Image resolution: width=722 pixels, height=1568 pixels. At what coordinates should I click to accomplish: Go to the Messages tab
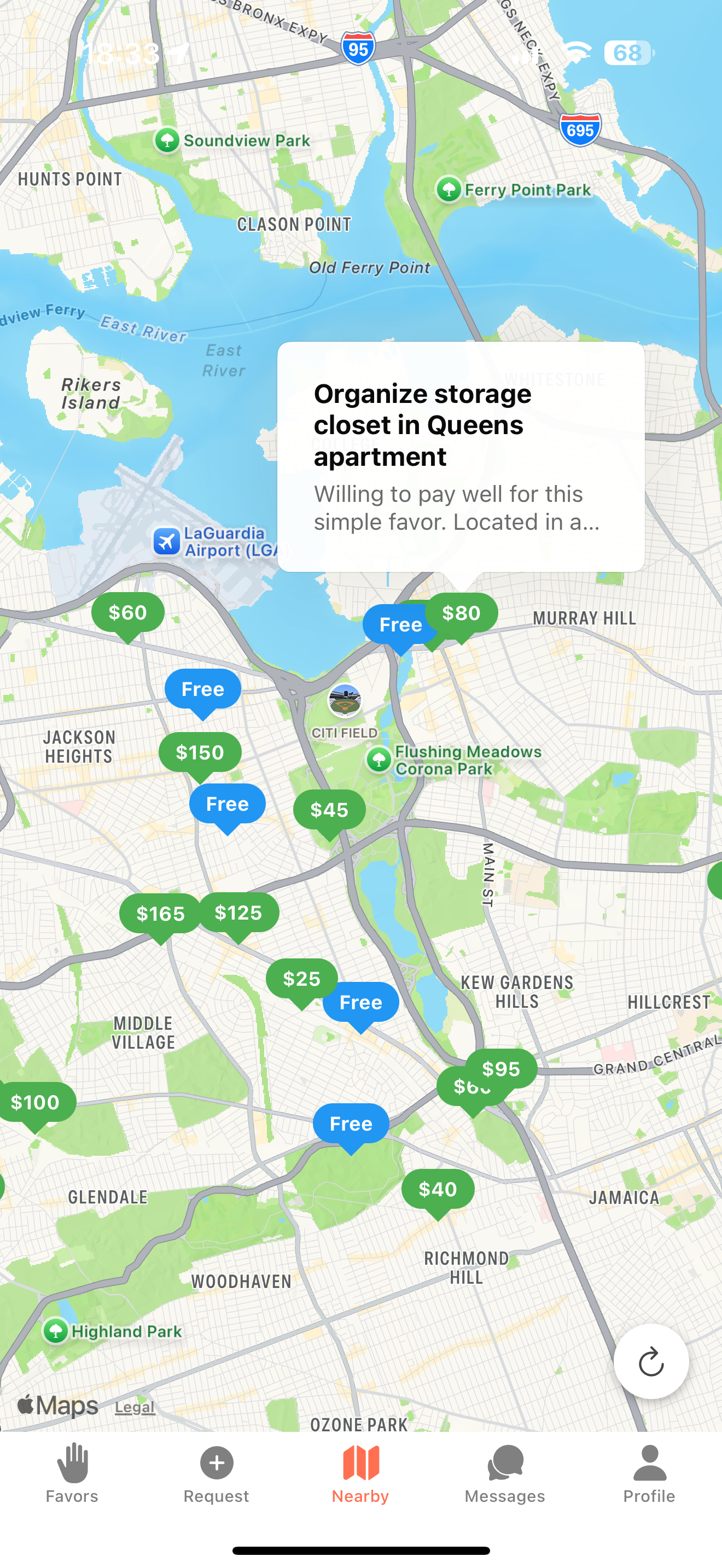505,1473
